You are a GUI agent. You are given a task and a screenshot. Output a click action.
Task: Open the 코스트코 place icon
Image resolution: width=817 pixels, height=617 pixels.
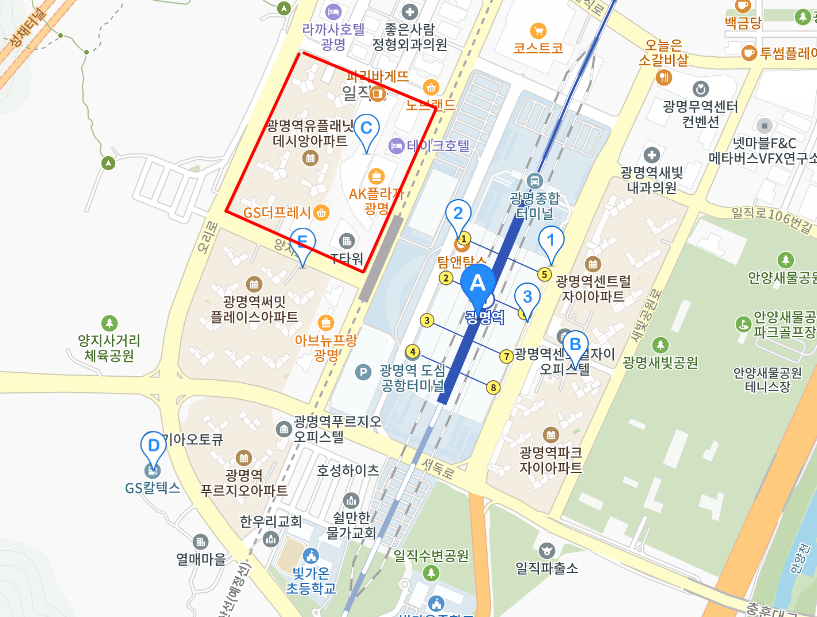coord(538,30)
